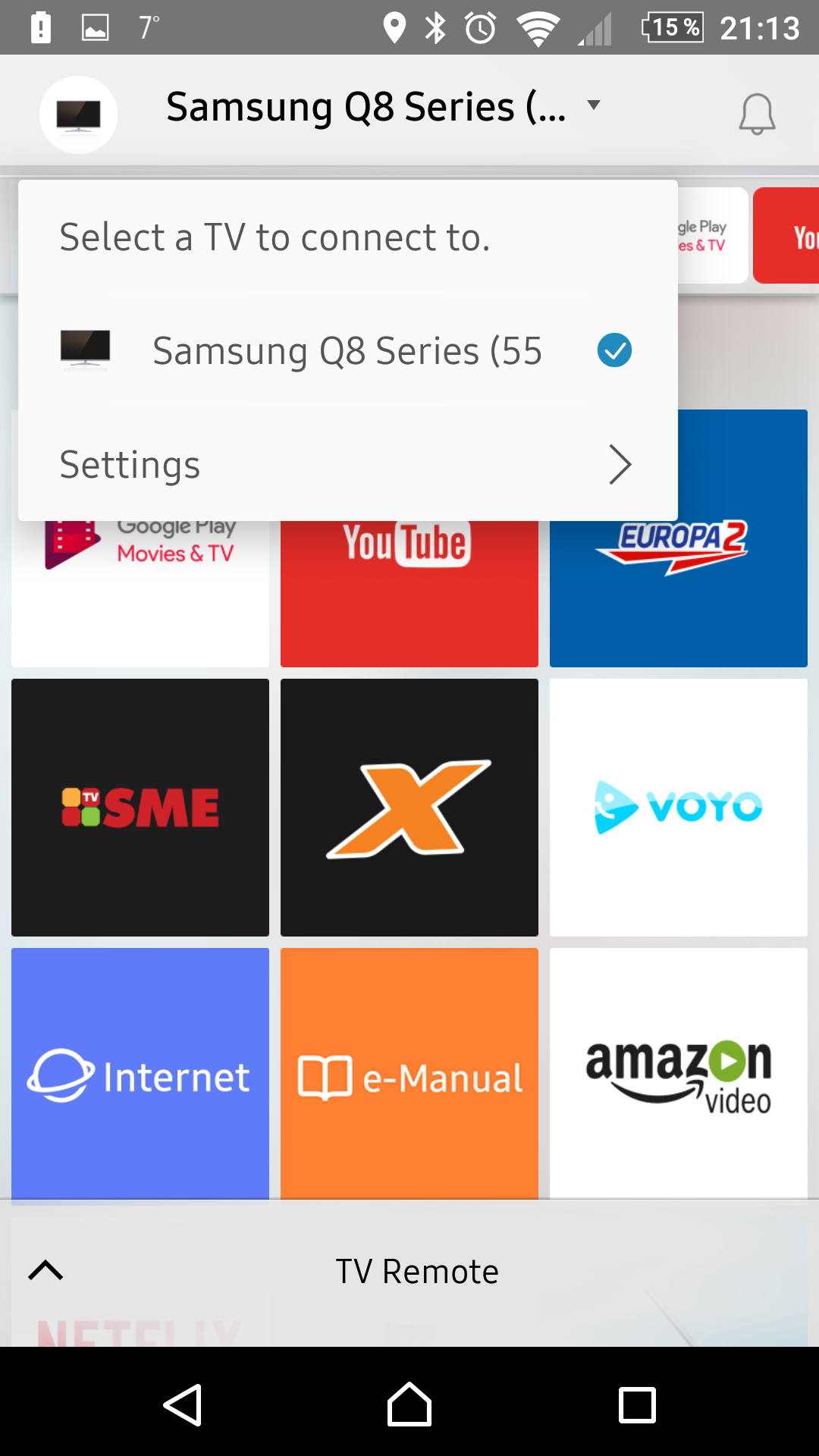Launch Amazon Video
Viewport: 819px width, 1456px height.
pos(679,1073)
